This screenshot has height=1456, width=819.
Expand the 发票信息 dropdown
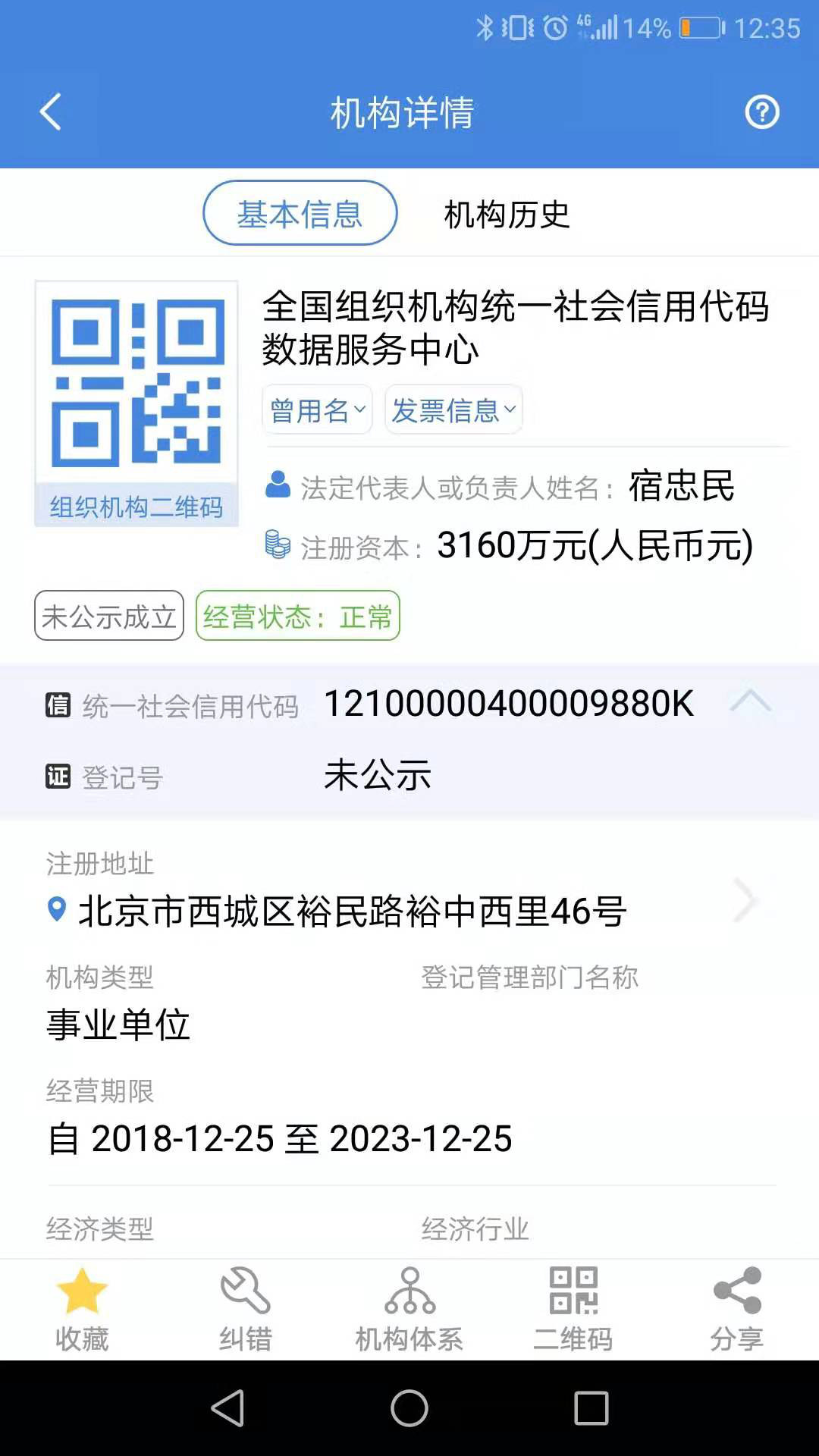point(453,410)
